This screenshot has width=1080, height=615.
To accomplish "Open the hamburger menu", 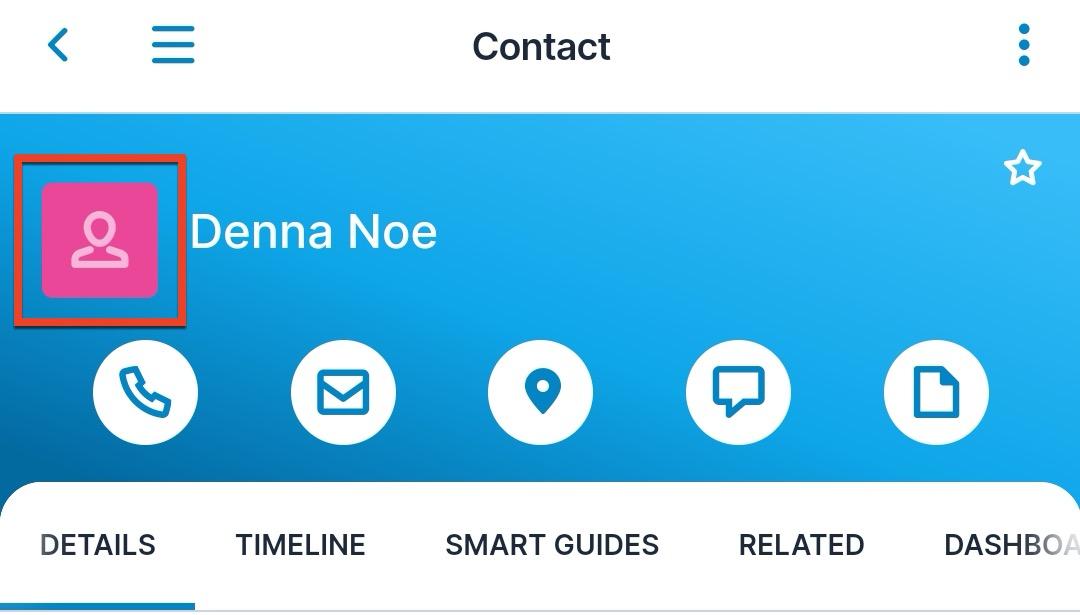I will [173, 46].
